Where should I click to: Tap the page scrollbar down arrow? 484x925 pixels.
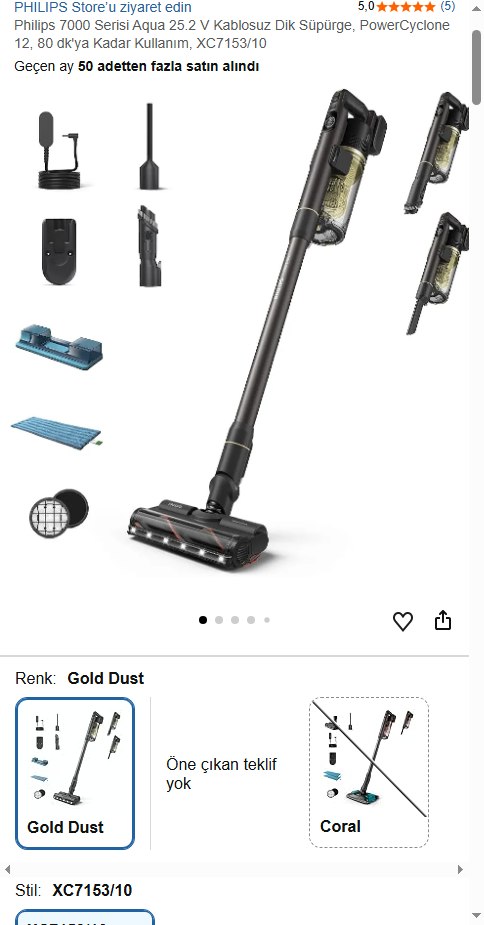click(476, 916)
